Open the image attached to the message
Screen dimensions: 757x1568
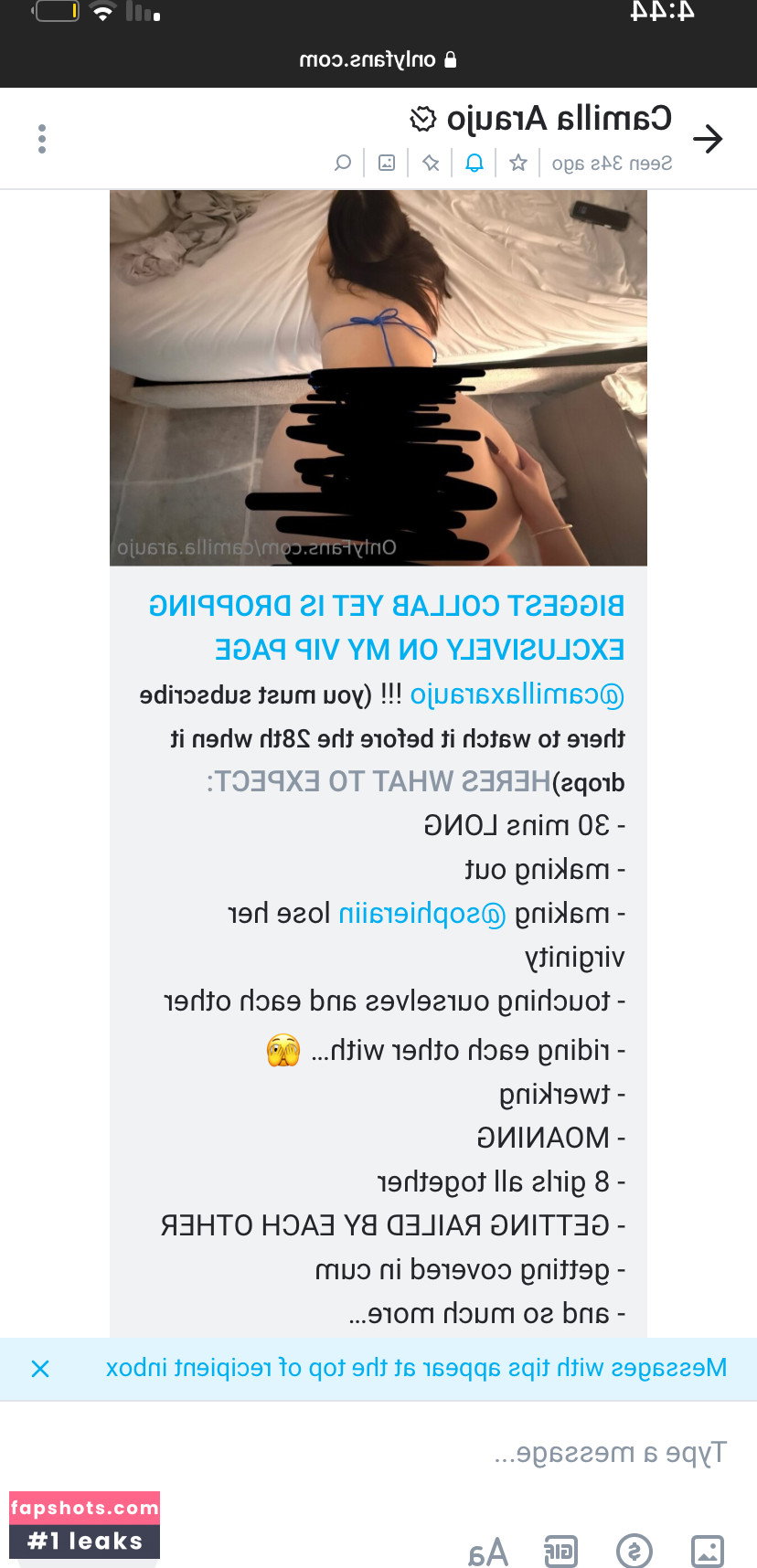click(x=378, y=377)
